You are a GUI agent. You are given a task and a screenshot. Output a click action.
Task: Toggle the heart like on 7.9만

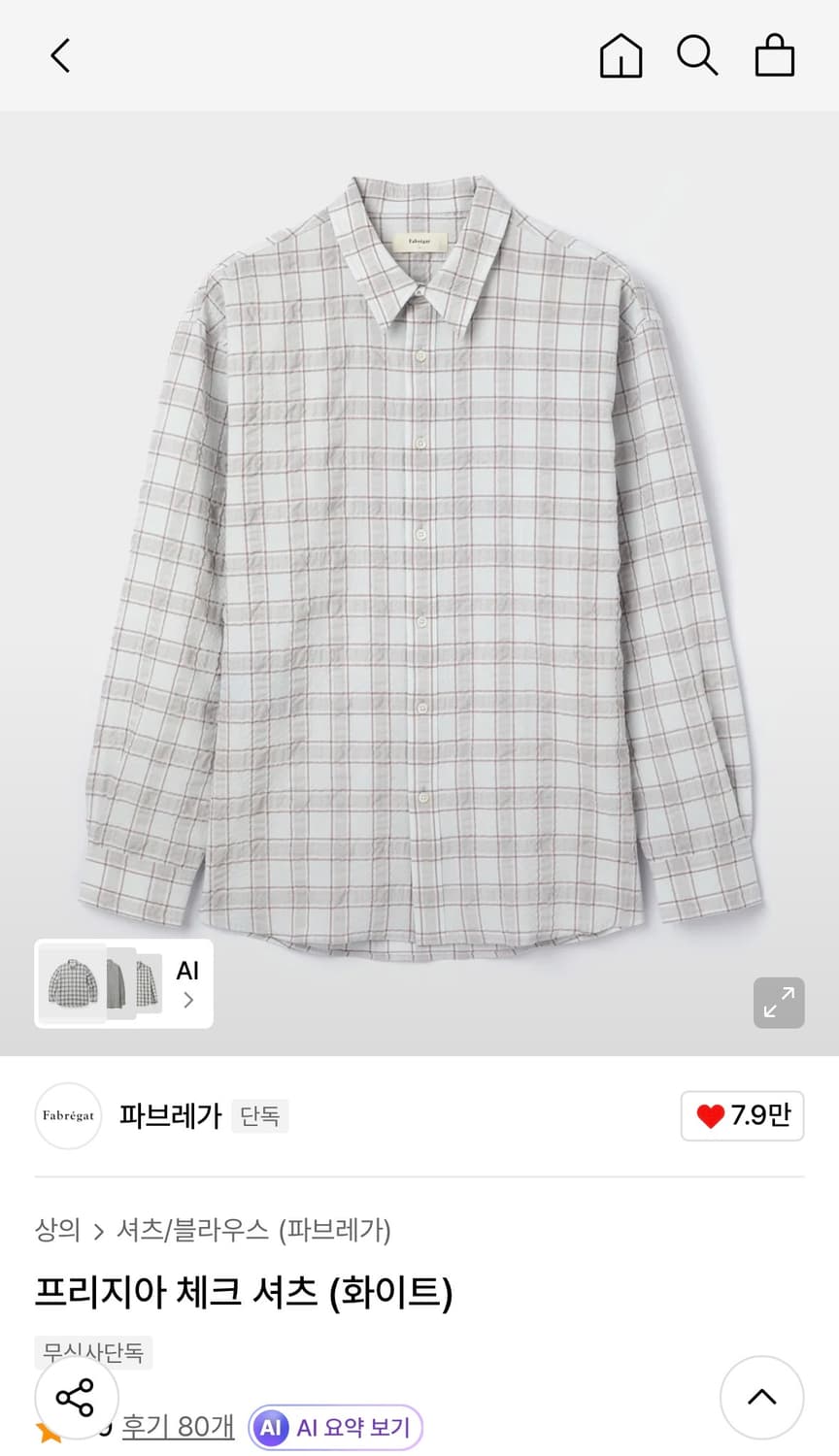(x=742, y=1116)
